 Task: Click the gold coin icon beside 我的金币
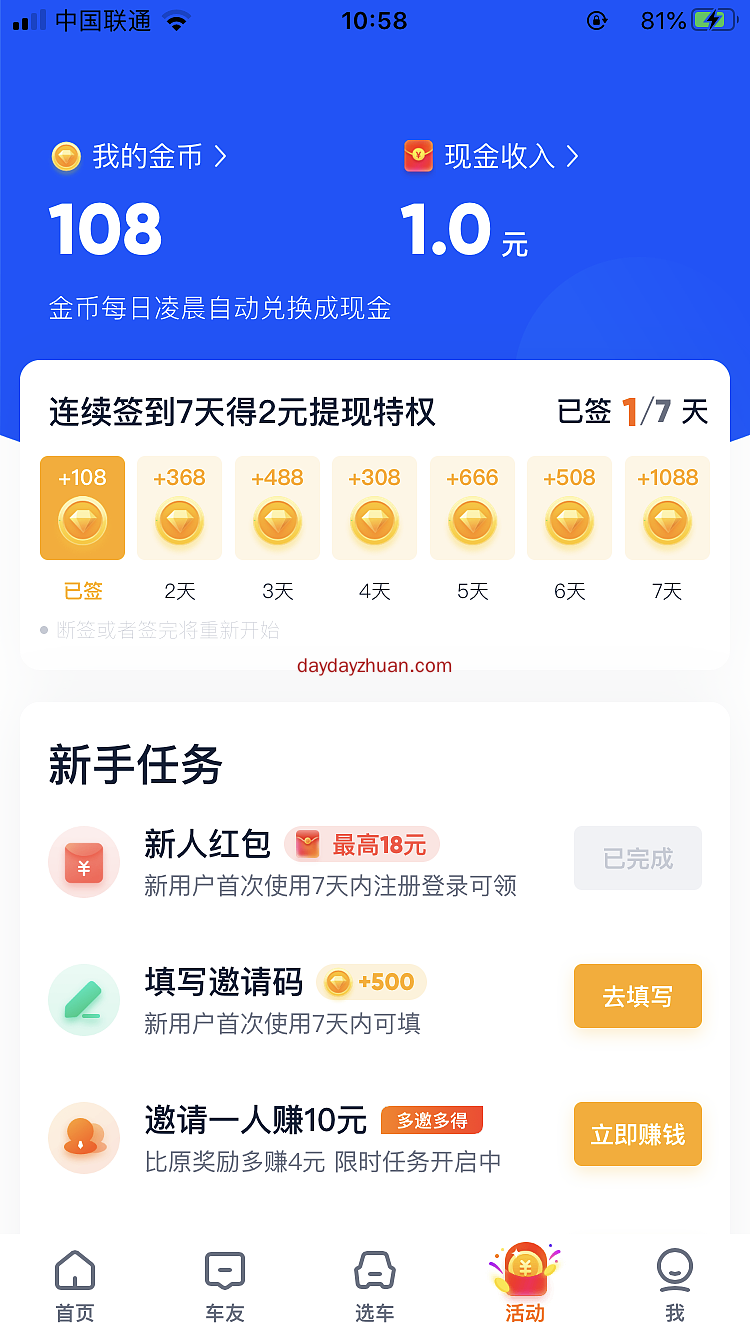click(x=66, y=156)
